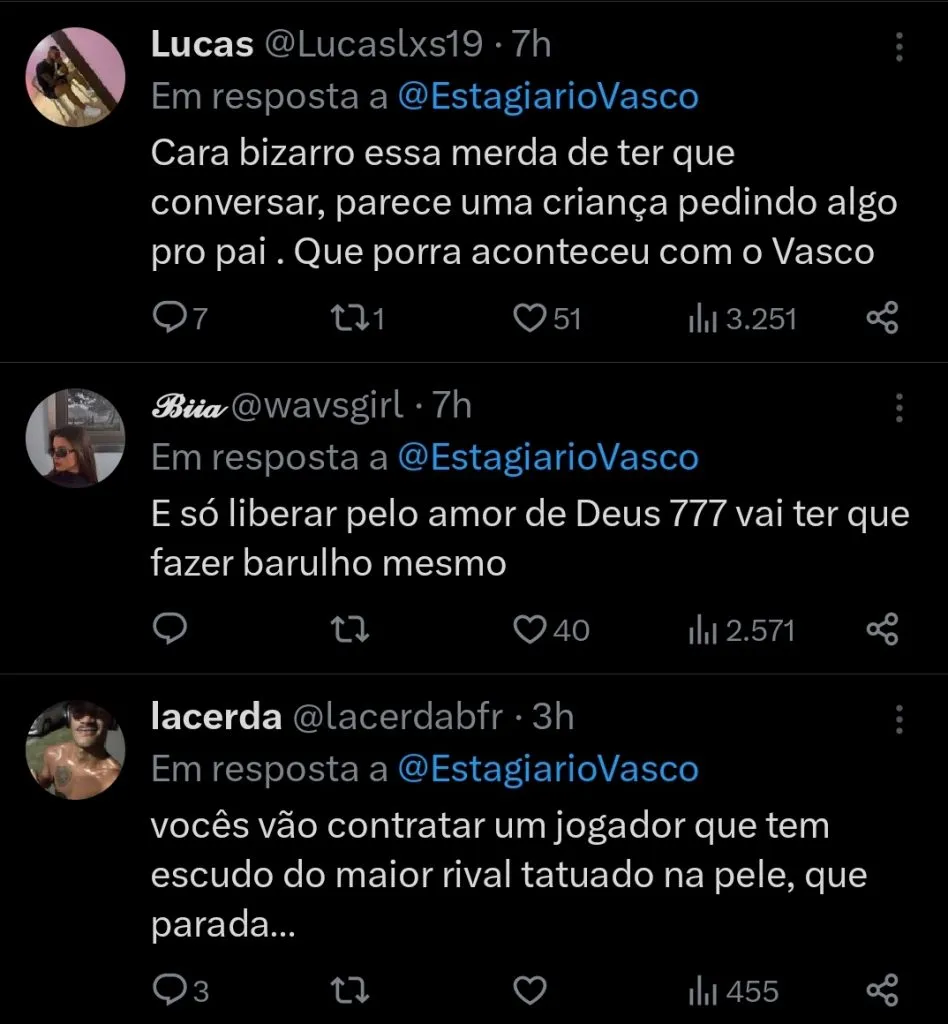
Task: Click the share icon under lacerda's tweet
Action: [882, 989]
